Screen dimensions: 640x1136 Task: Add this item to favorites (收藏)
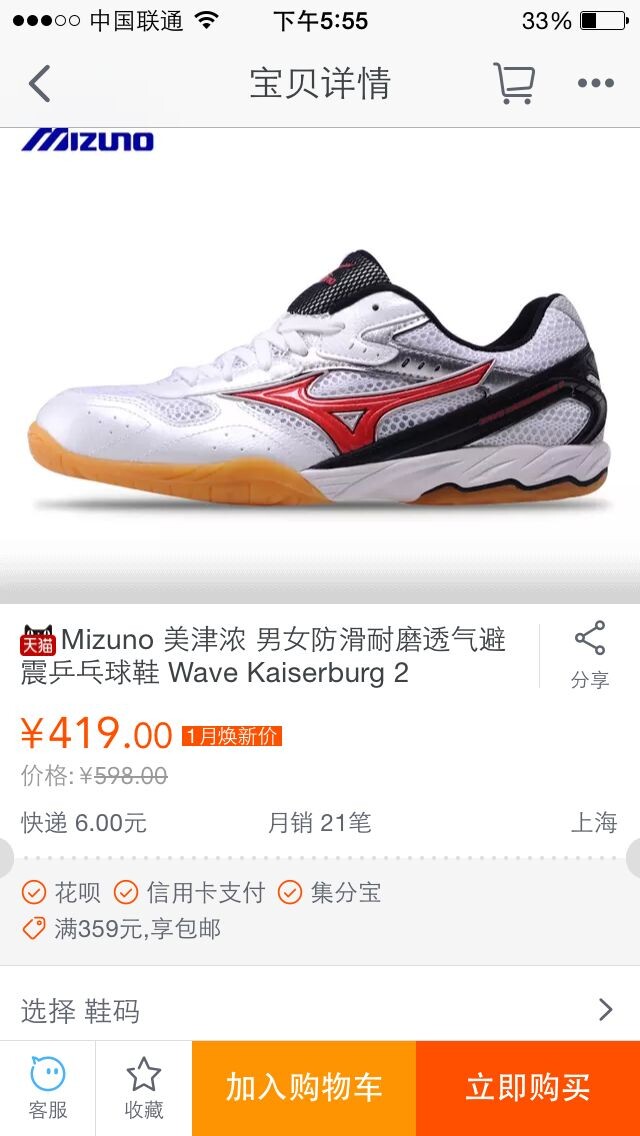click(144, 1088)
